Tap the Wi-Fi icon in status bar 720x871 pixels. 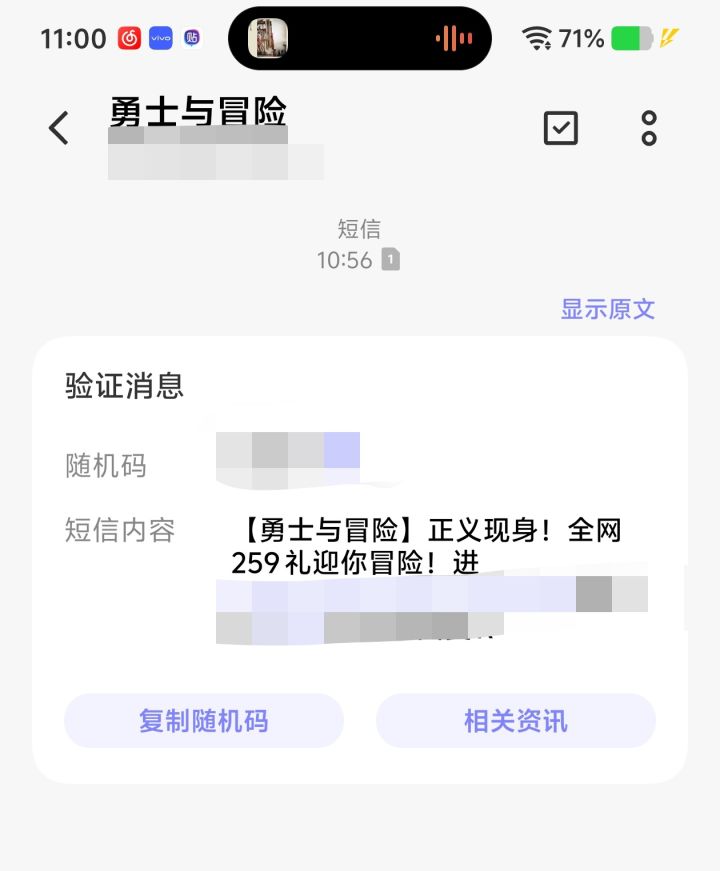pos(537,37)
